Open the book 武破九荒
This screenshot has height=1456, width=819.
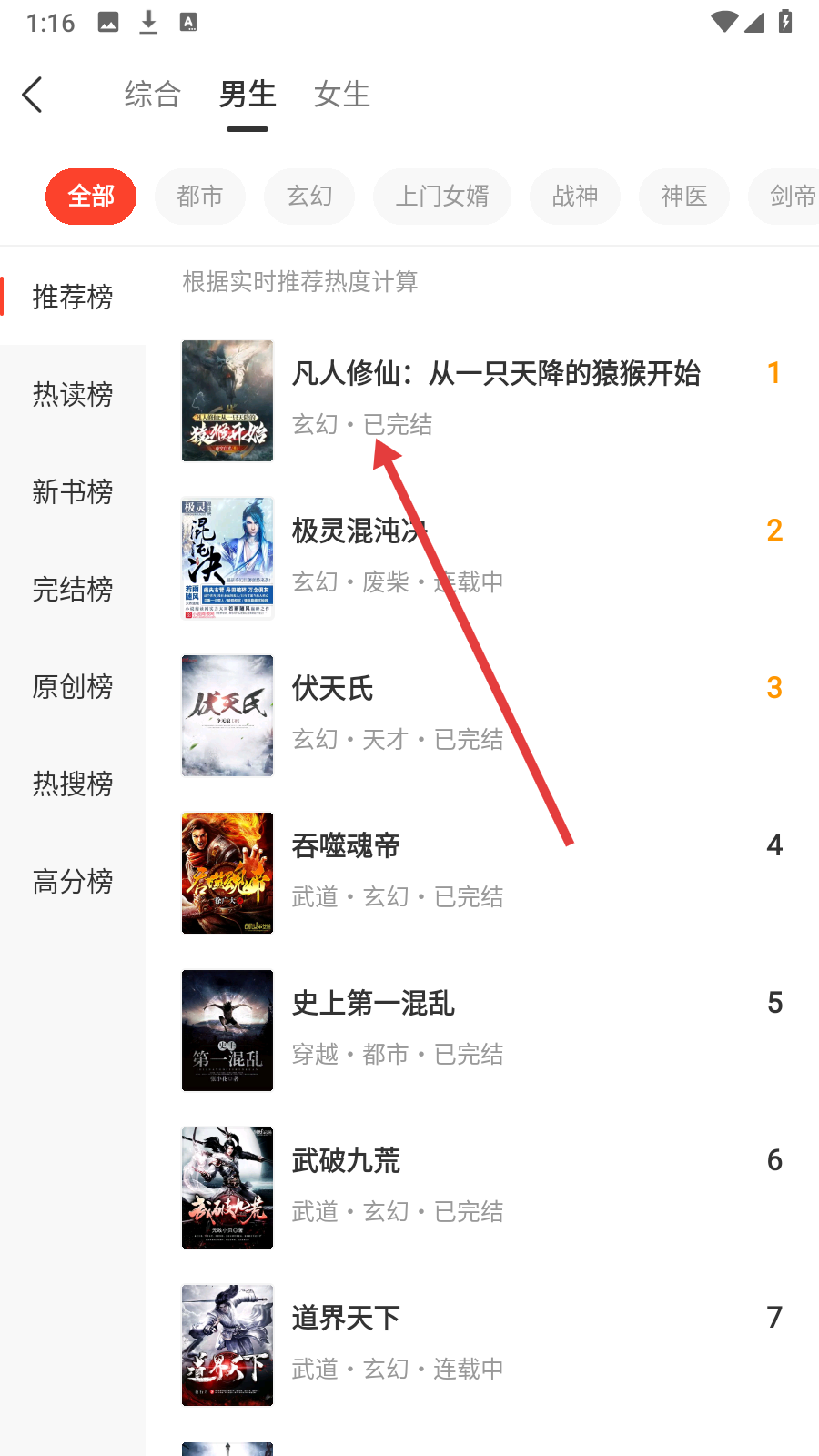point(482,1188)
